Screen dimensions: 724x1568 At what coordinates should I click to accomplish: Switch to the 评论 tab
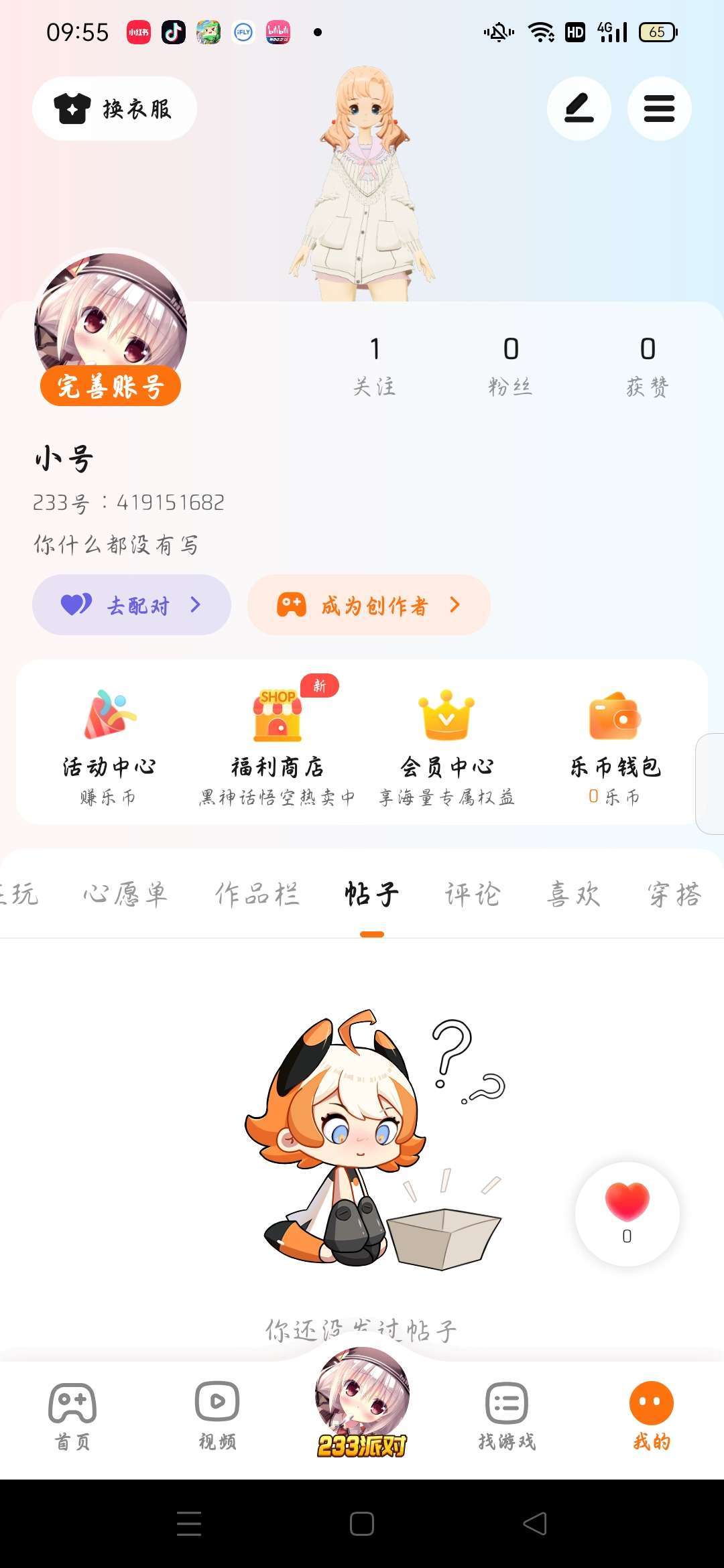click(473, 895)
